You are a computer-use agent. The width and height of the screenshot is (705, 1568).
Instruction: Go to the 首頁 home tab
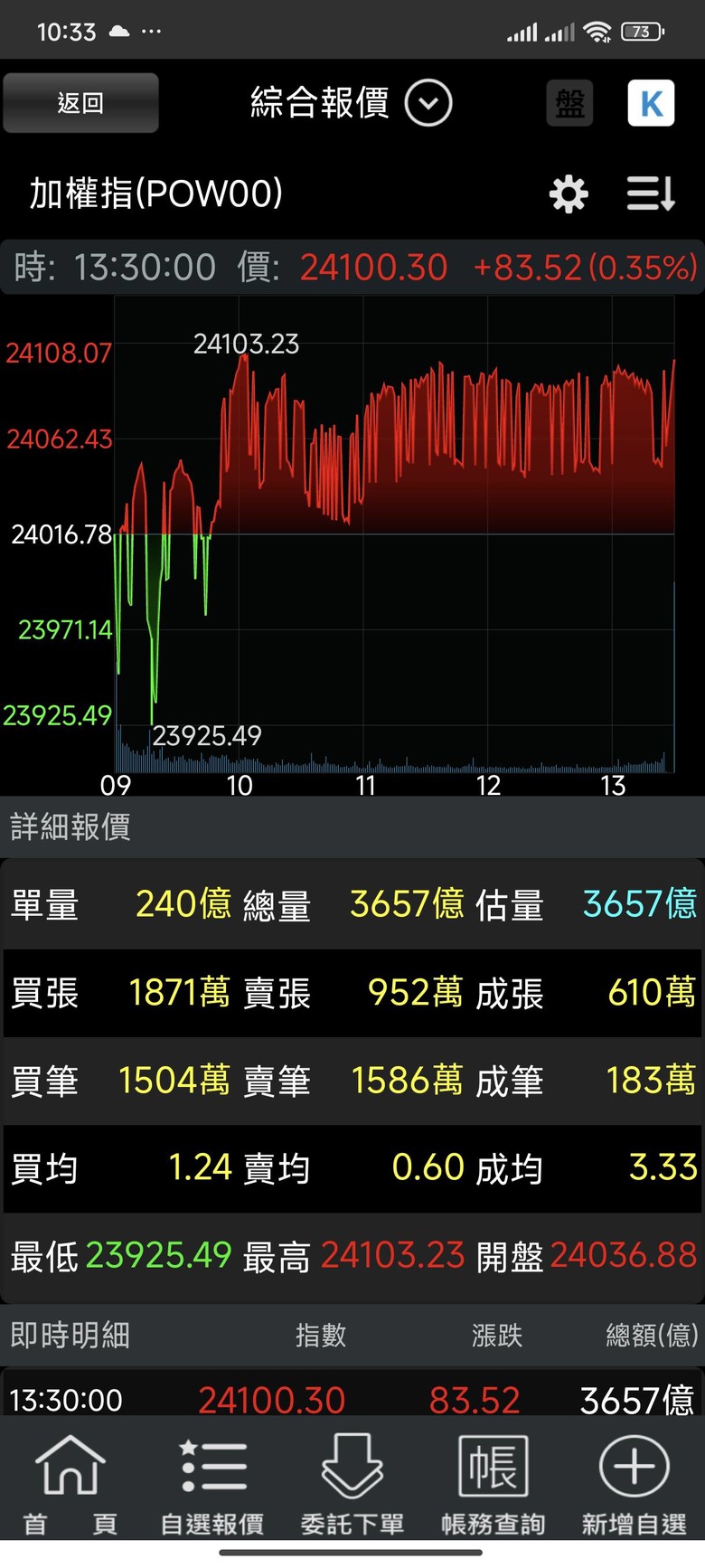click(x=70, y=1483)
